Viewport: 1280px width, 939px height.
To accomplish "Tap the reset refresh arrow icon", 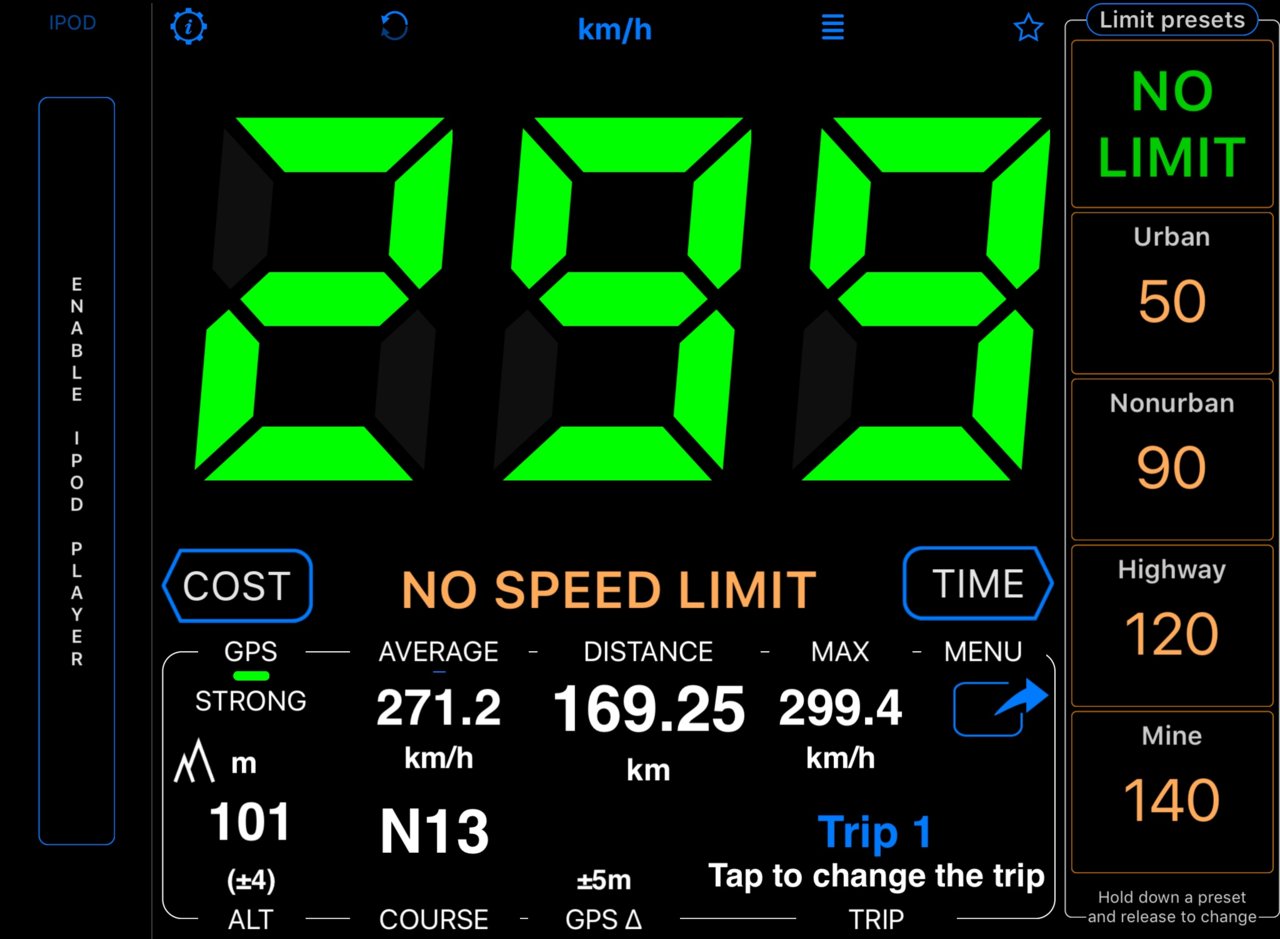I will click(x=395, y=27).
